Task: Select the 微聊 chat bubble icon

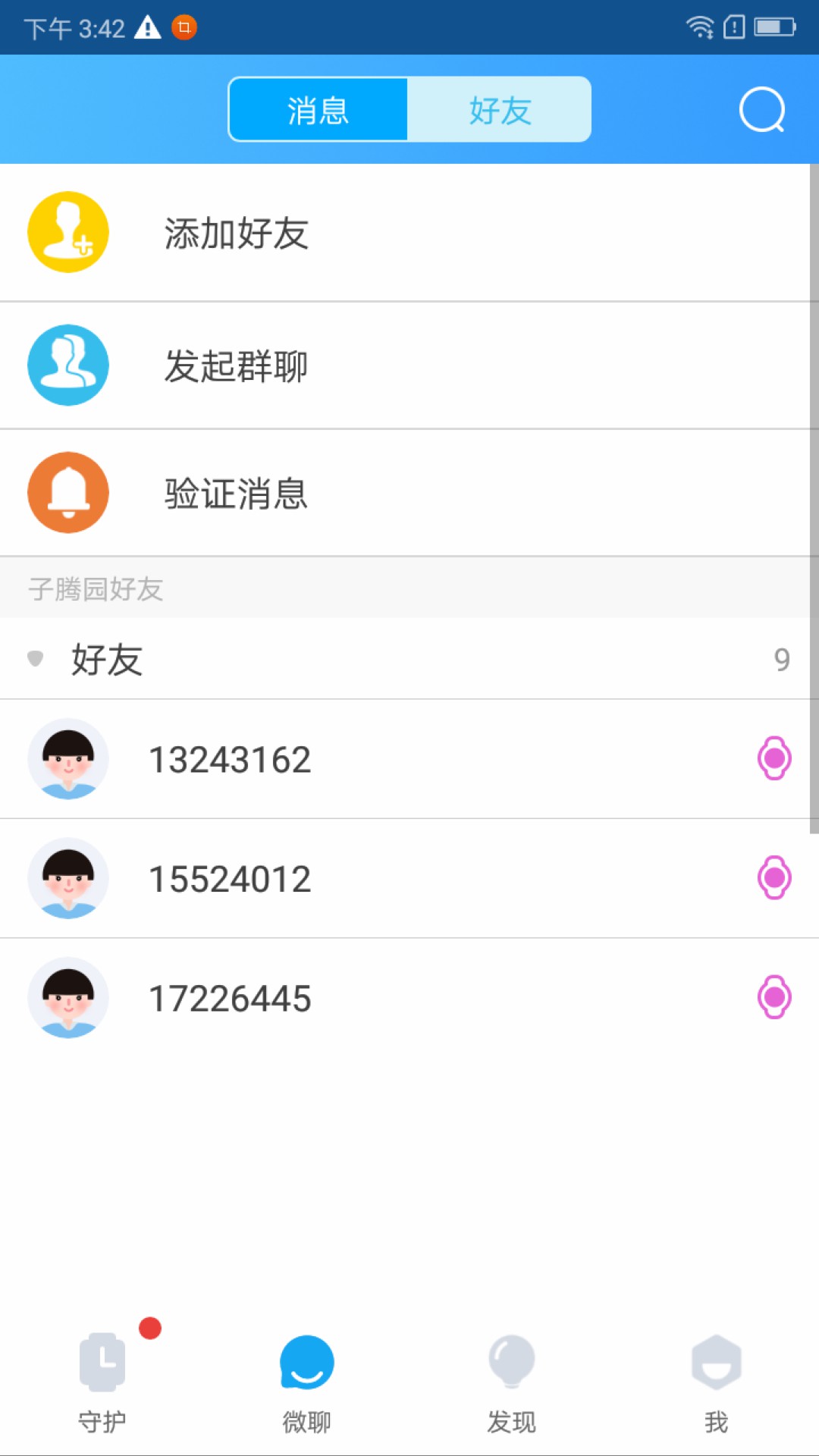Action: coord(306,1361)
